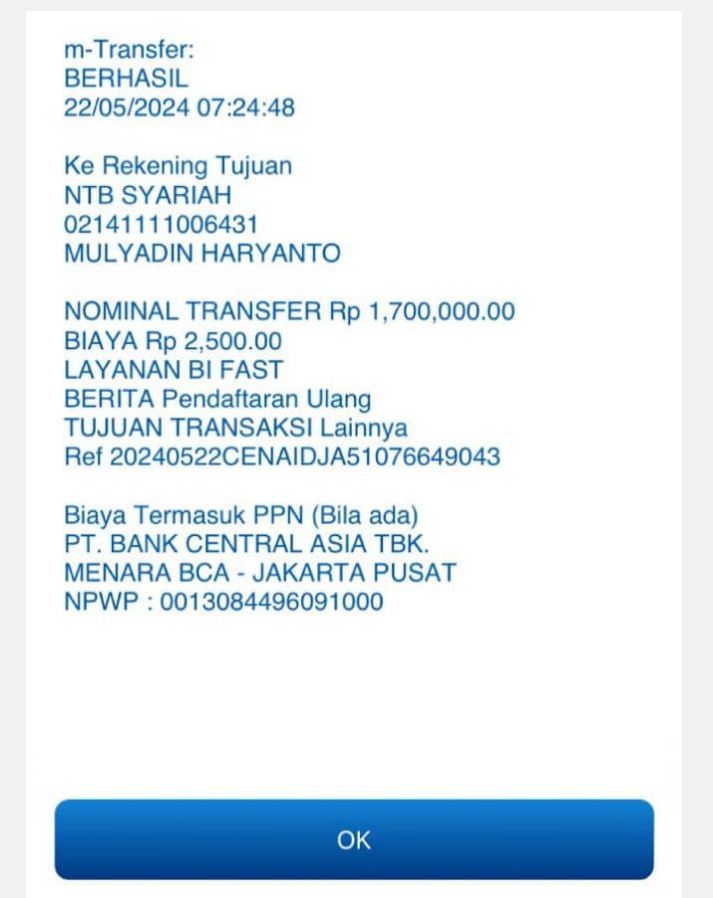The height and width of the screenshot is (898, 713).
Task: Tap OK to dismiss the transfer receipt
Action: 354,839
